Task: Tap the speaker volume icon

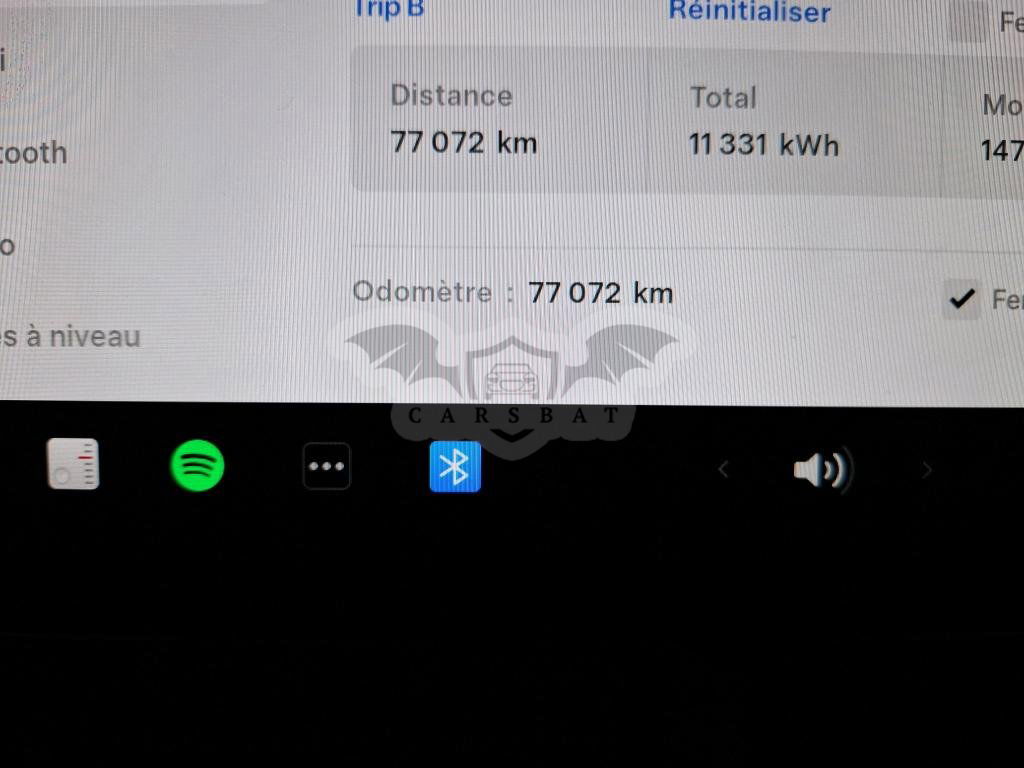Action: (821, 469)
